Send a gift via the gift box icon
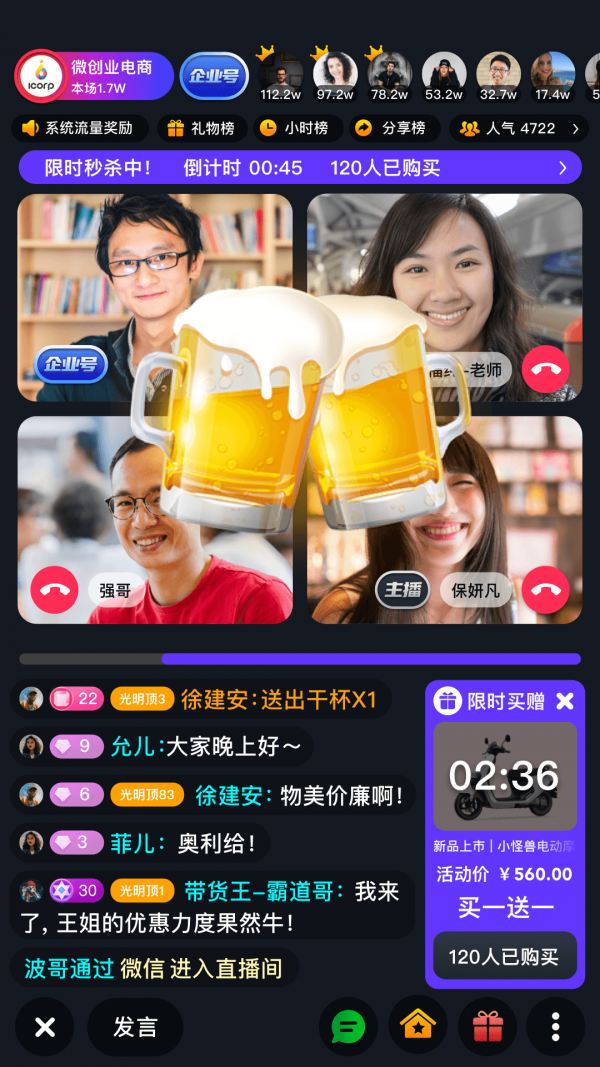The width and height of the screenshot is (600, 1067). [487, 1027]
